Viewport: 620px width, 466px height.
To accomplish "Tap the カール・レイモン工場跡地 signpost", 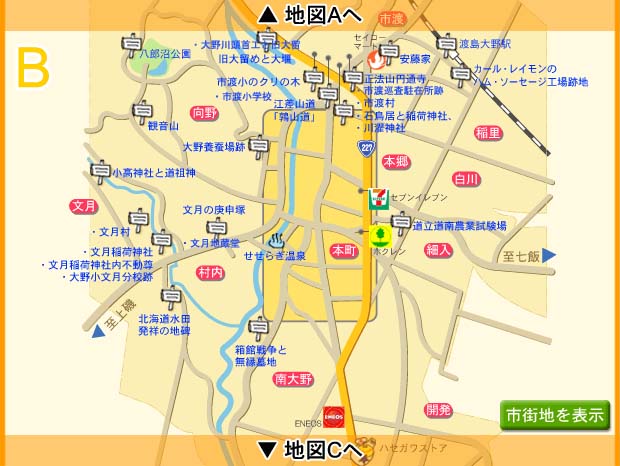I will (461, 73).
